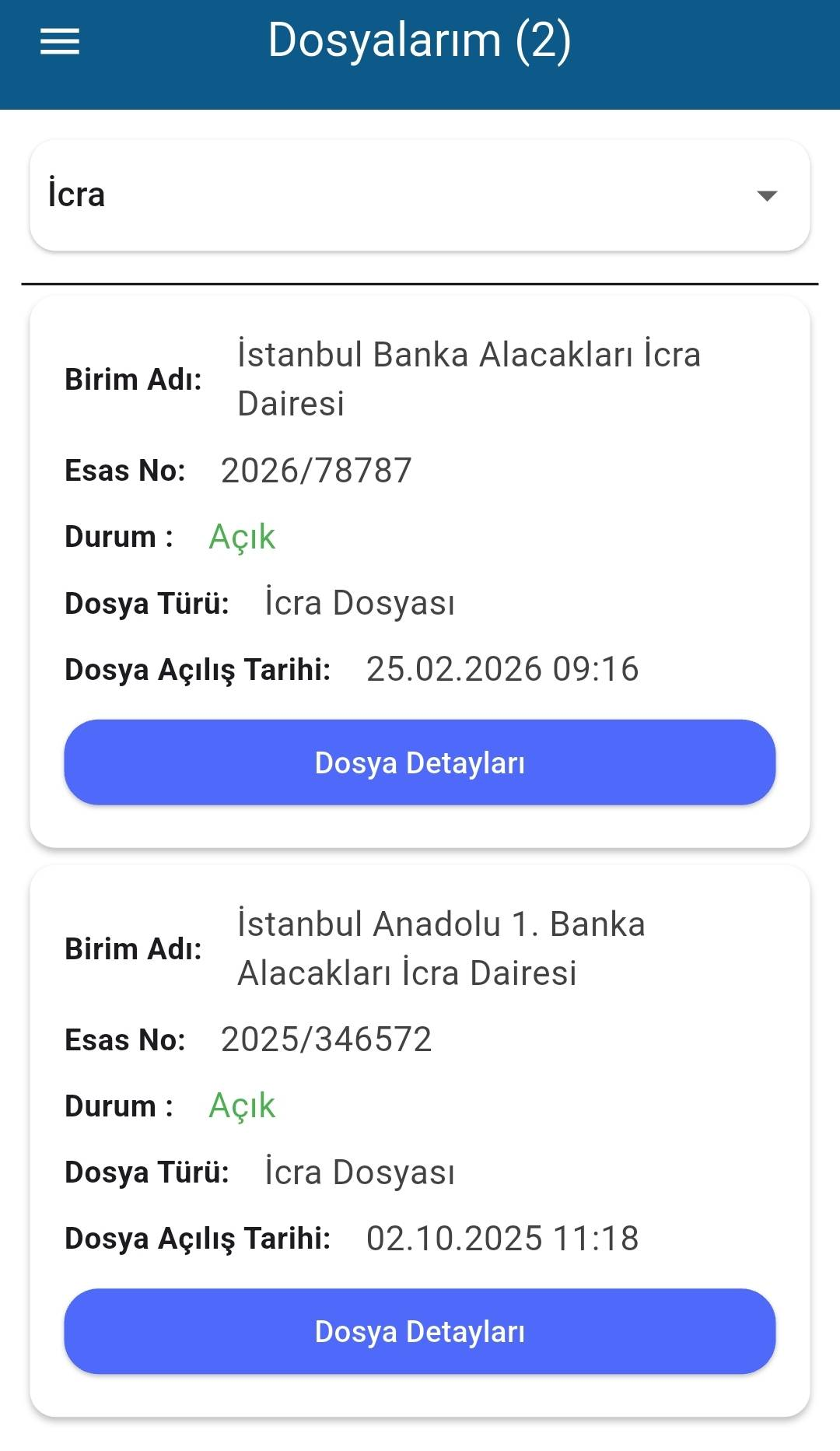Viewport: 840px width, 1451px height.
Task: Open the hamburger drawer menu
Action: pos(60,41)
